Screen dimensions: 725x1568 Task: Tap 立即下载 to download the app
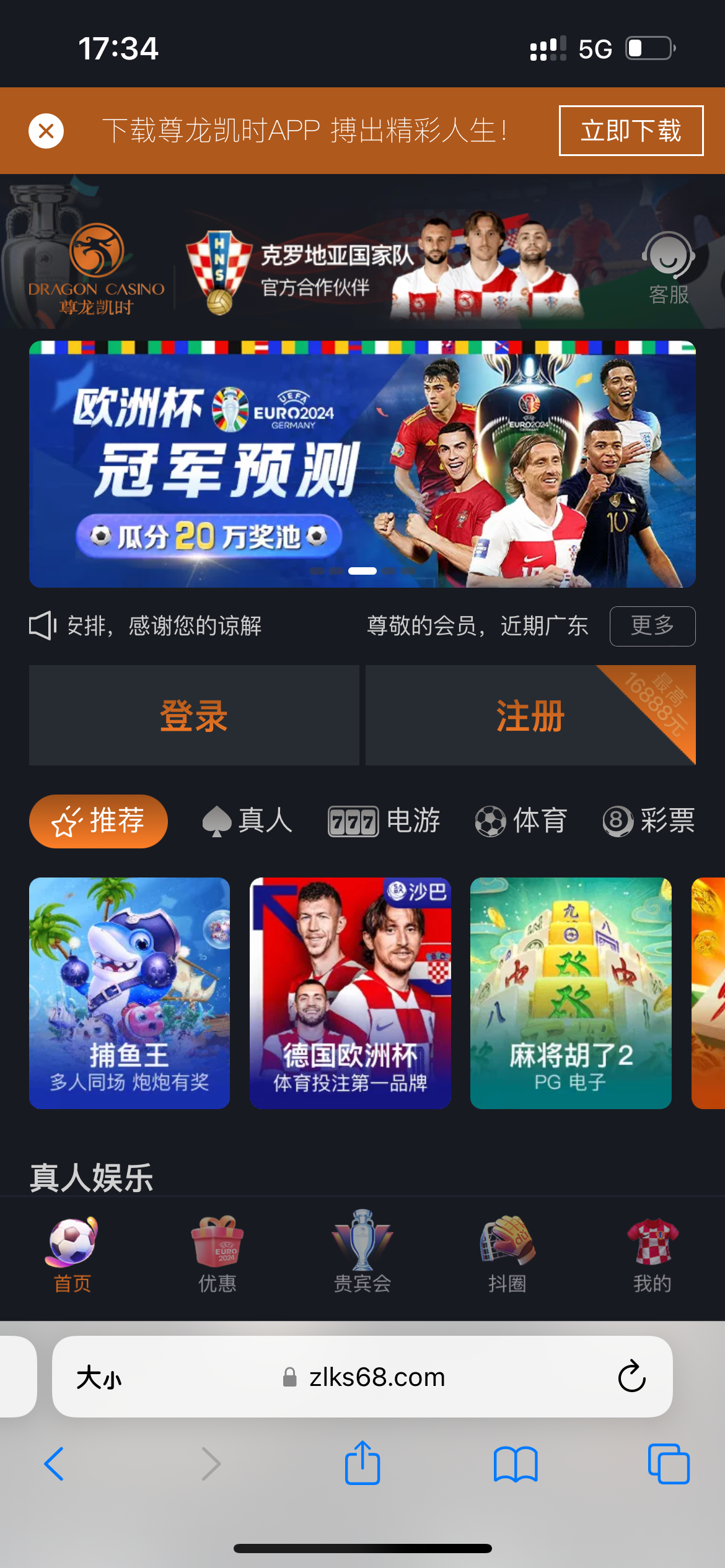(x=631, y=131)
